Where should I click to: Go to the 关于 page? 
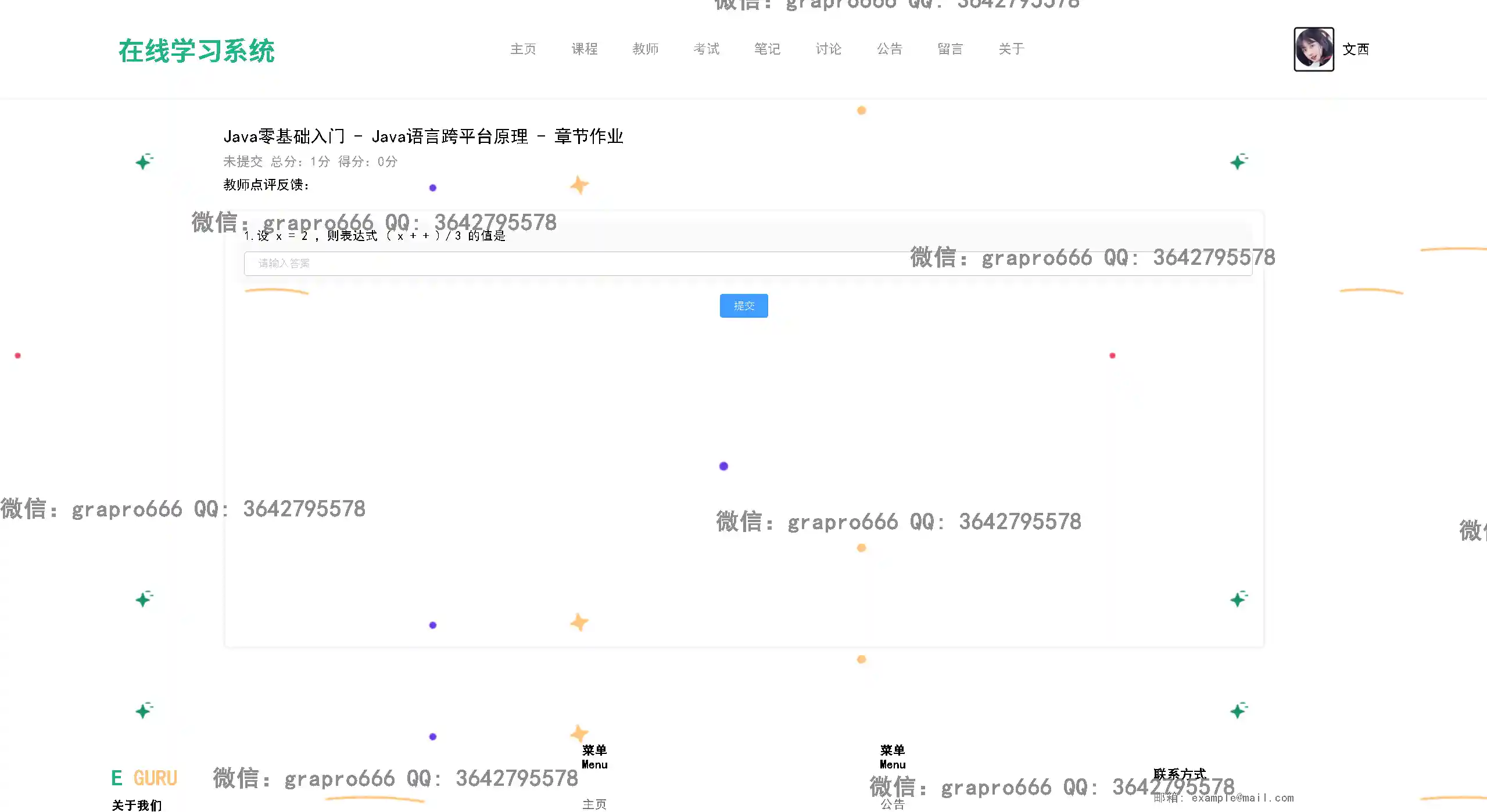(x=1011, y=49)
